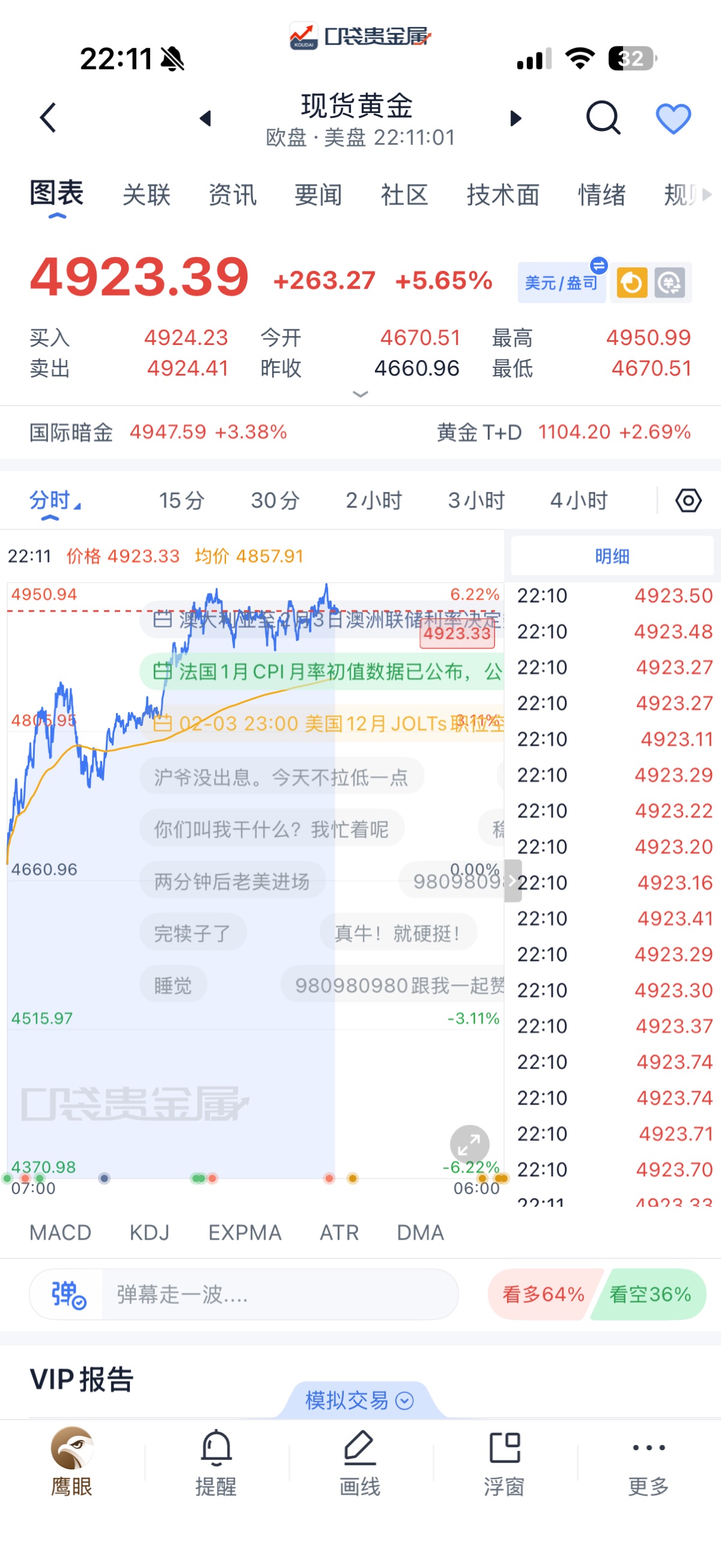View the 技术面 tab
The height and width of the screenshot is (1568, 721).
pyautogui.click(x=503, y=195)
